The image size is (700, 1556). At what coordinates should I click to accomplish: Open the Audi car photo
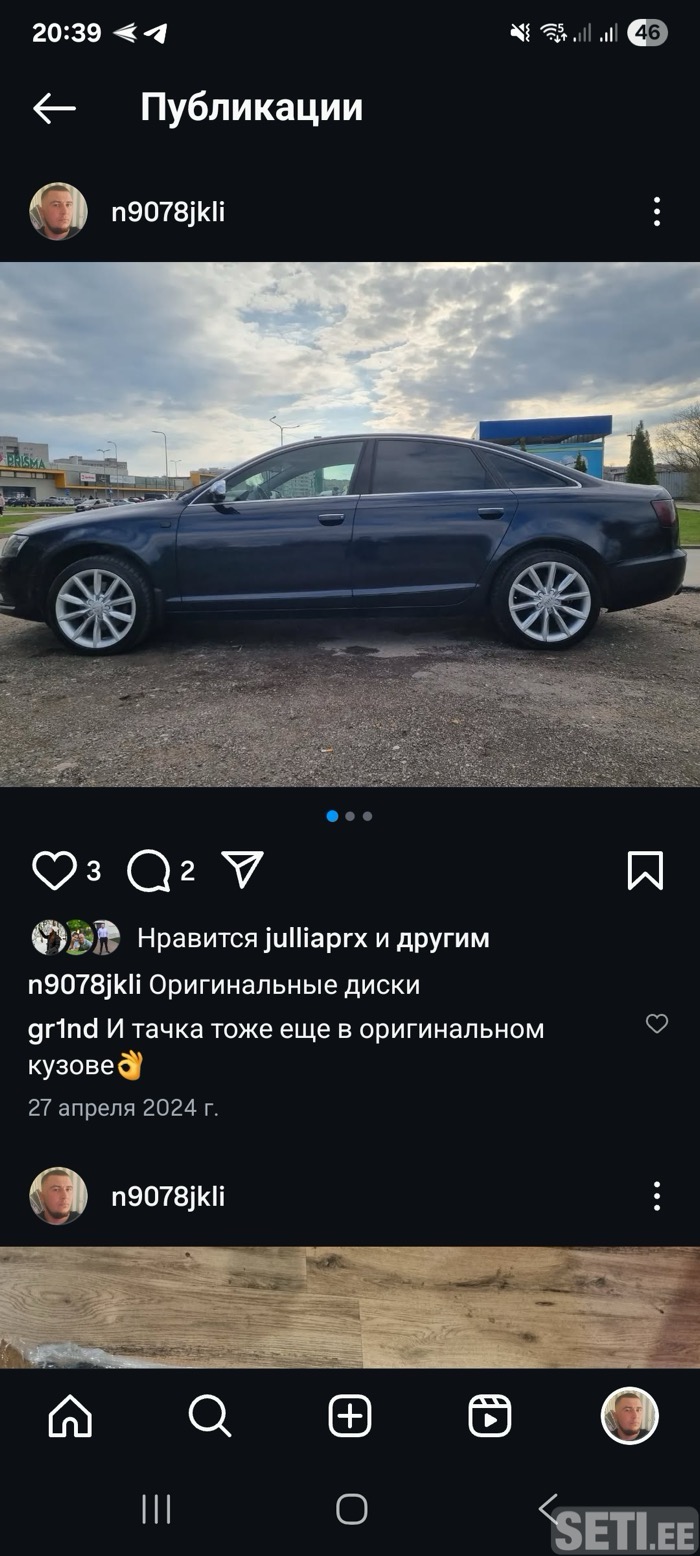click(350, 524)
